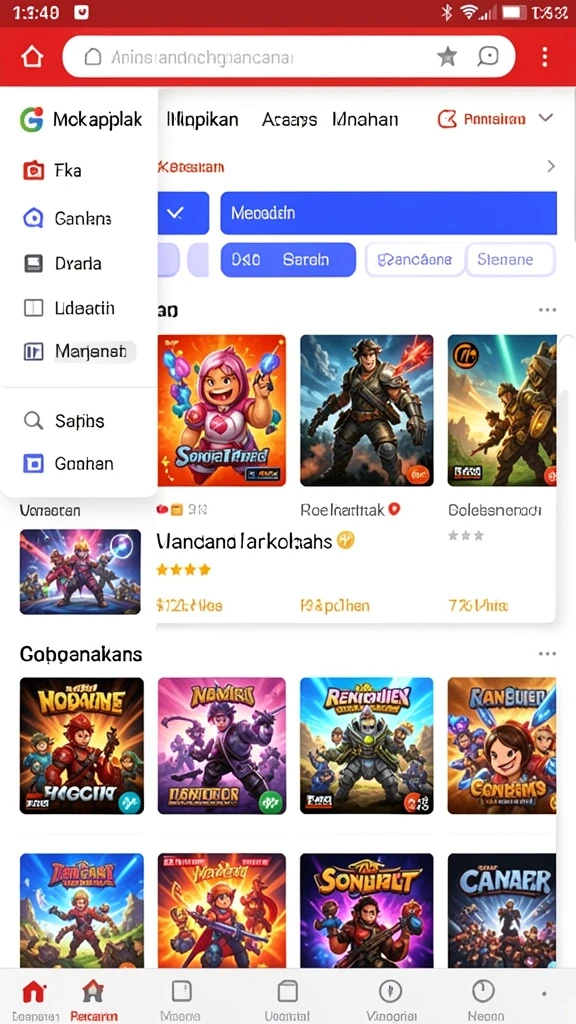Viewport: 576px width, 1024px height.
Task: Switch to the Neoon bottom tab
Action: pyautogui.click(x=484, y=1000)
